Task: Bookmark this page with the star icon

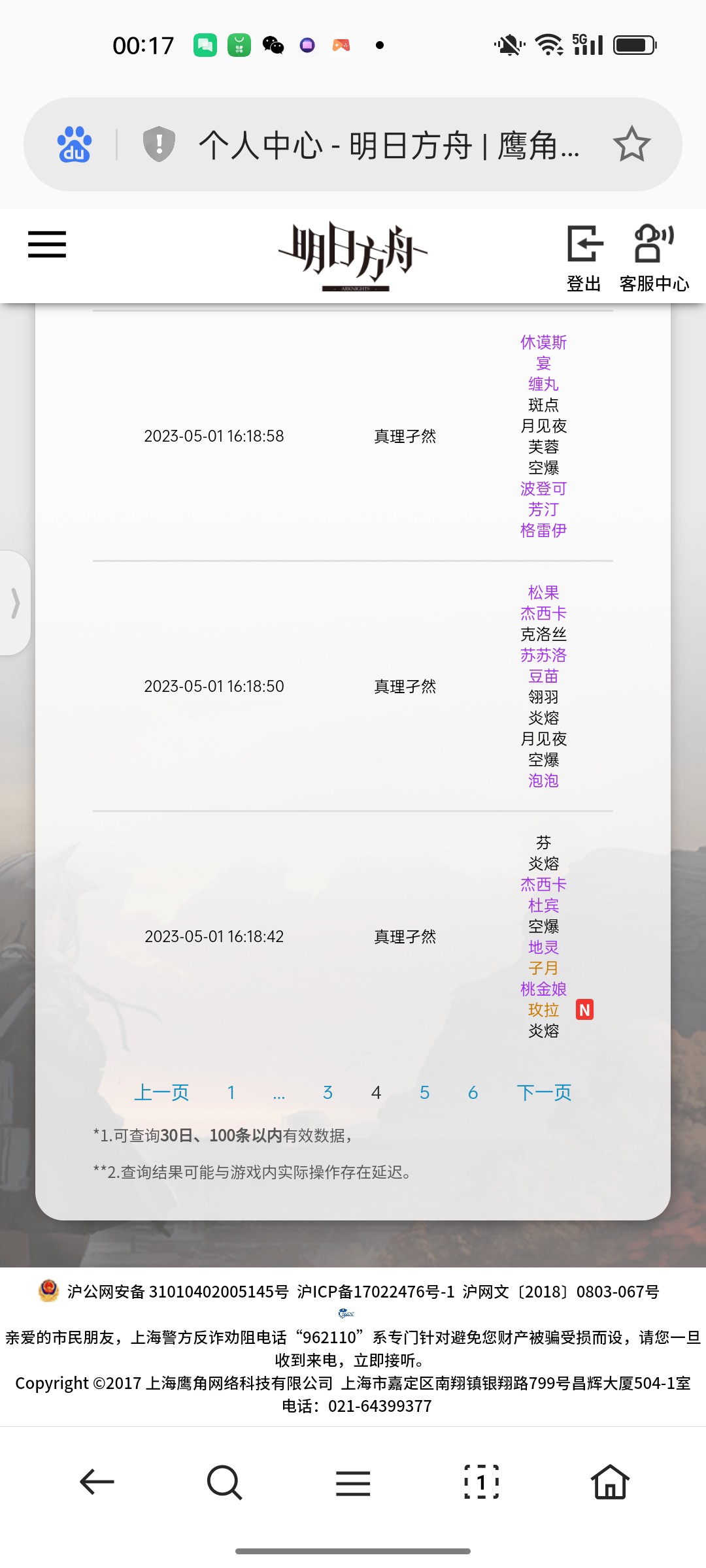Action: 631,144
